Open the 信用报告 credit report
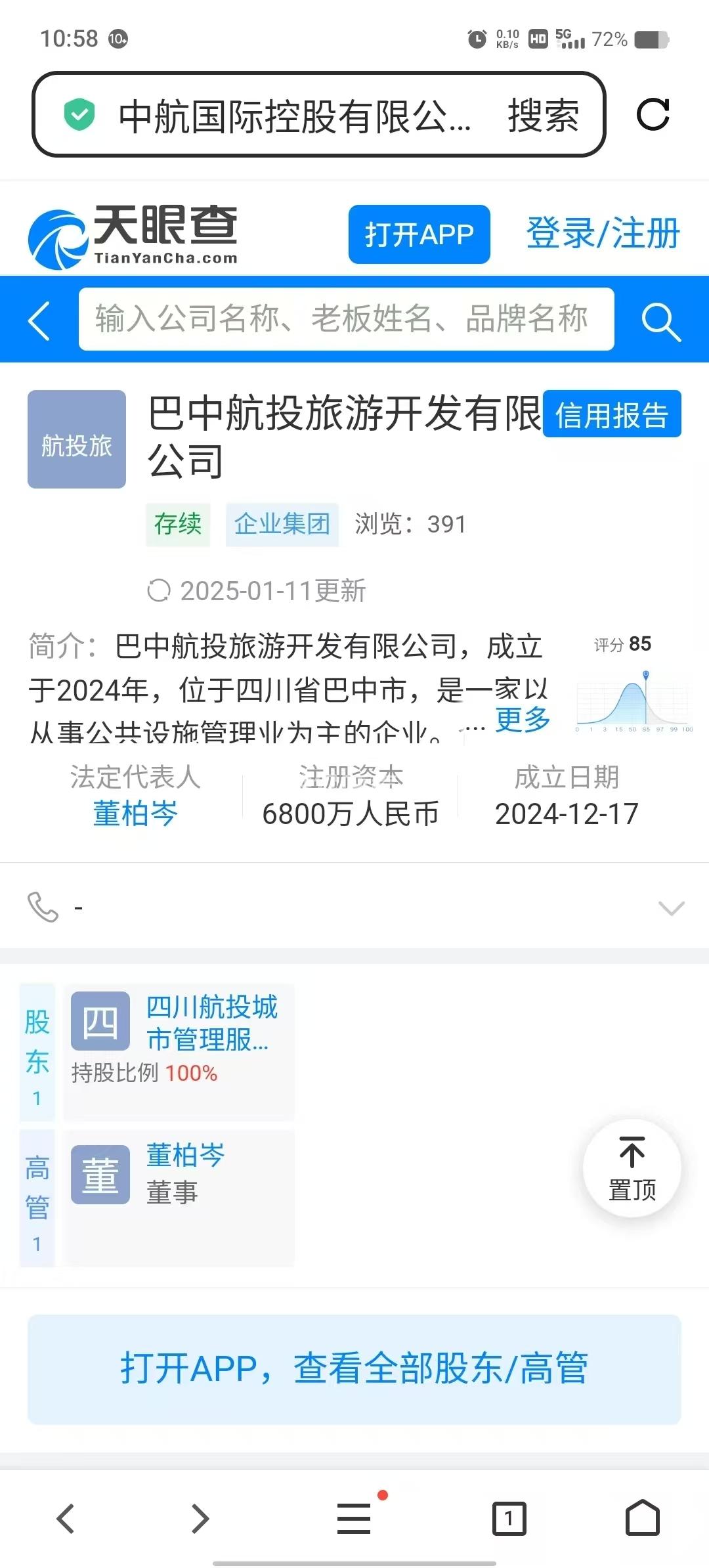 [x=611, y=414]
